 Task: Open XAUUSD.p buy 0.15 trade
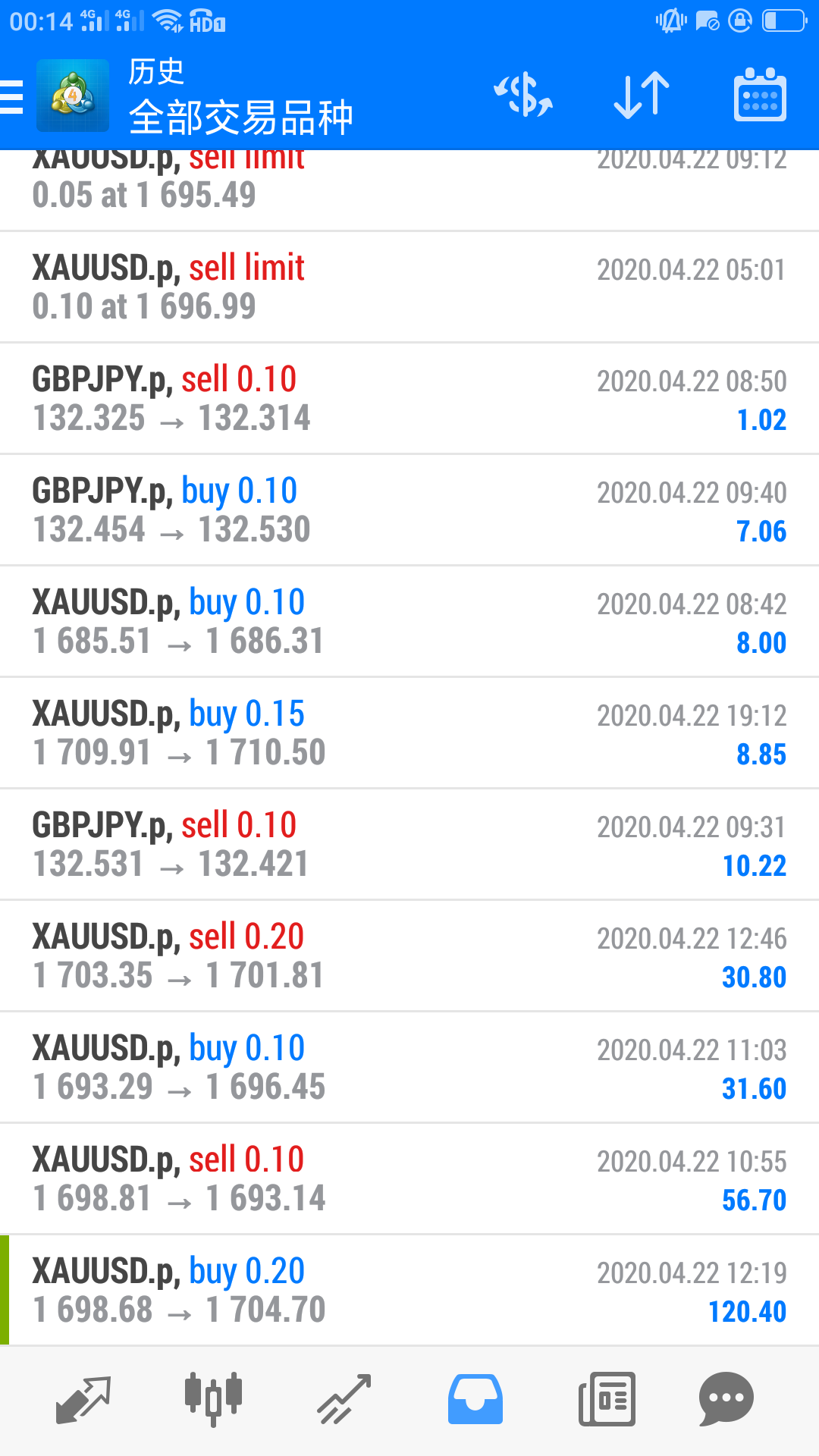[x=409, y=733]
